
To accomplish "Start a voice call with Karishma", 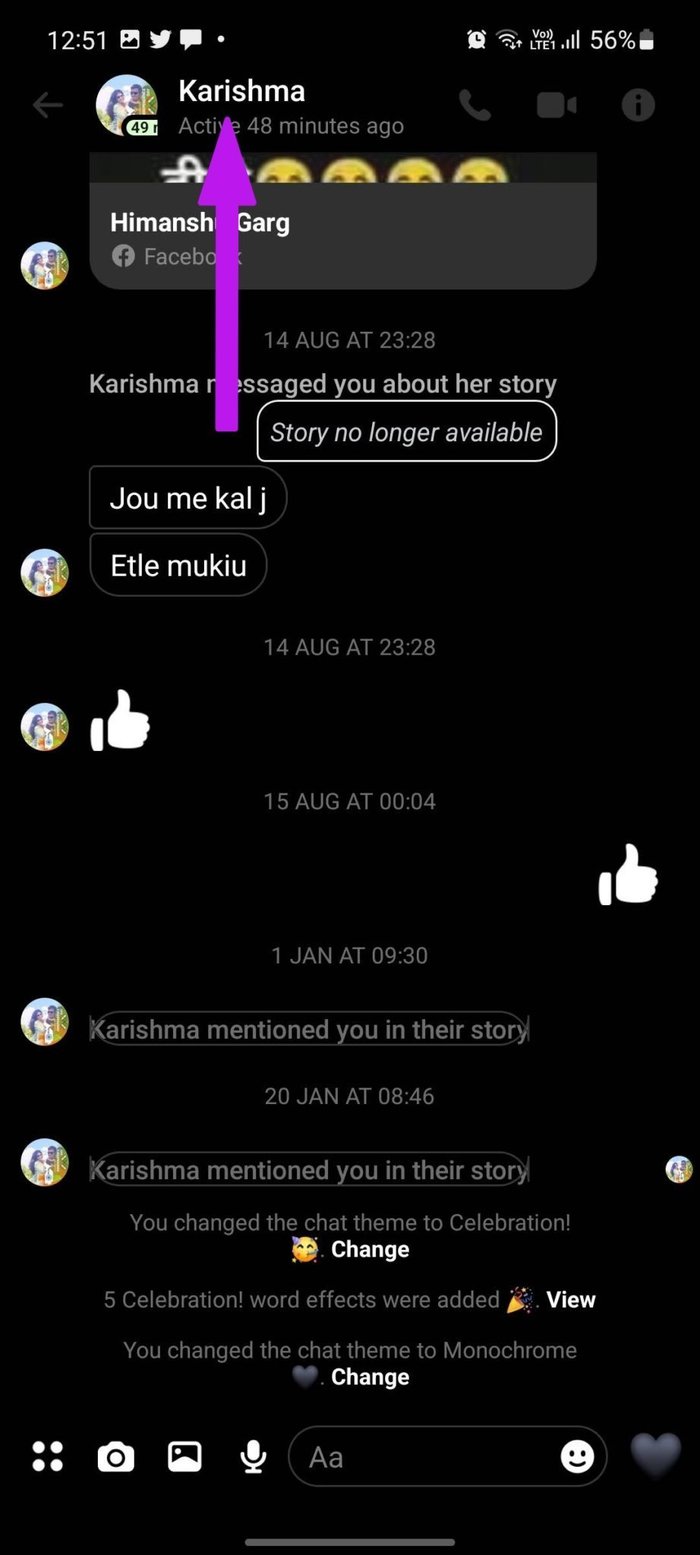I will (475, 105).
